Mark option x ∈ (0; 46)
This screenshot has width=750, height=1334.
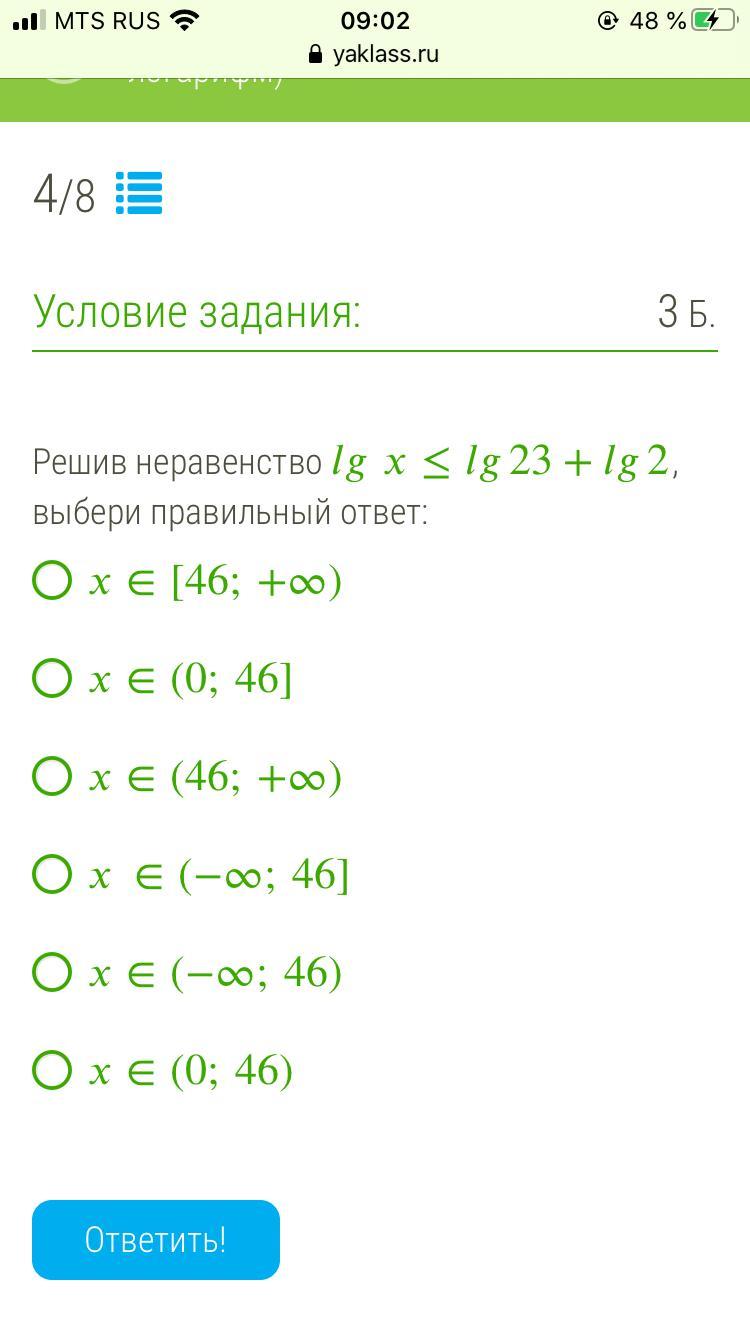pyautogui.click(x=163, y=1070)
